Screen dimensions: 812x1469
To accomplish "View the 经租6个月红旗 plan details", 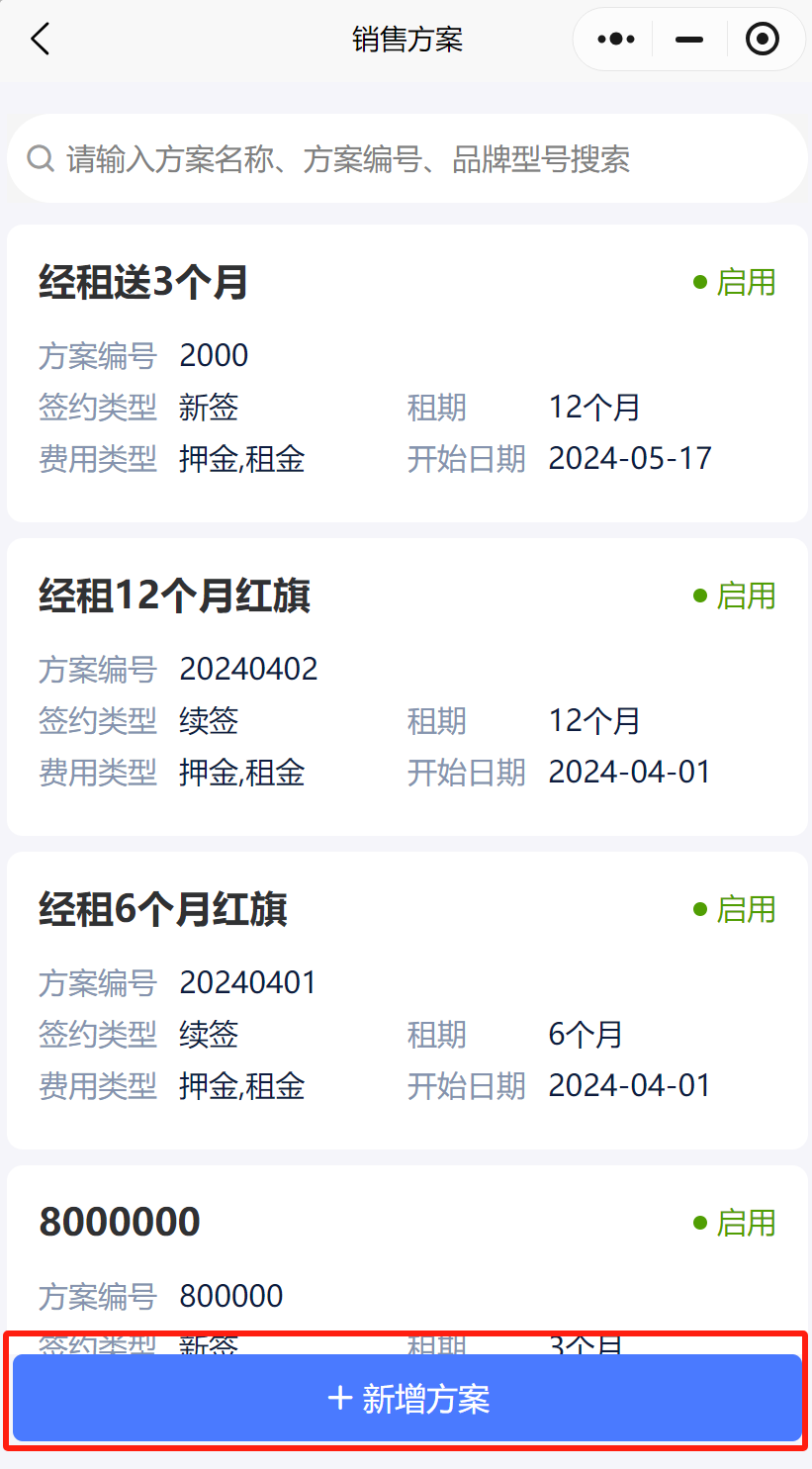I will point(407,1000).
